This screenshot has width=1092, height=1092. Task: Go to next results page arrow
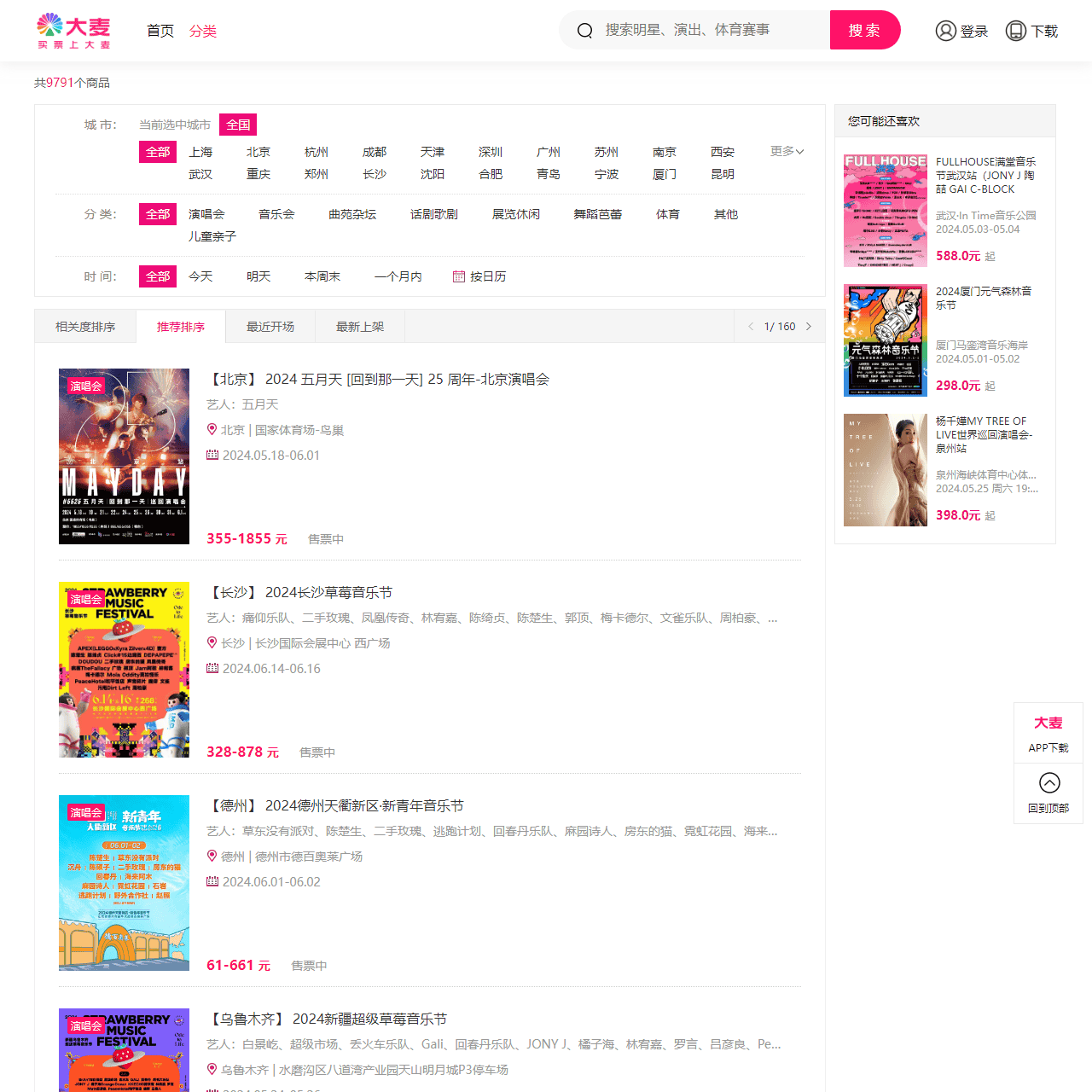tap(809, 327)
